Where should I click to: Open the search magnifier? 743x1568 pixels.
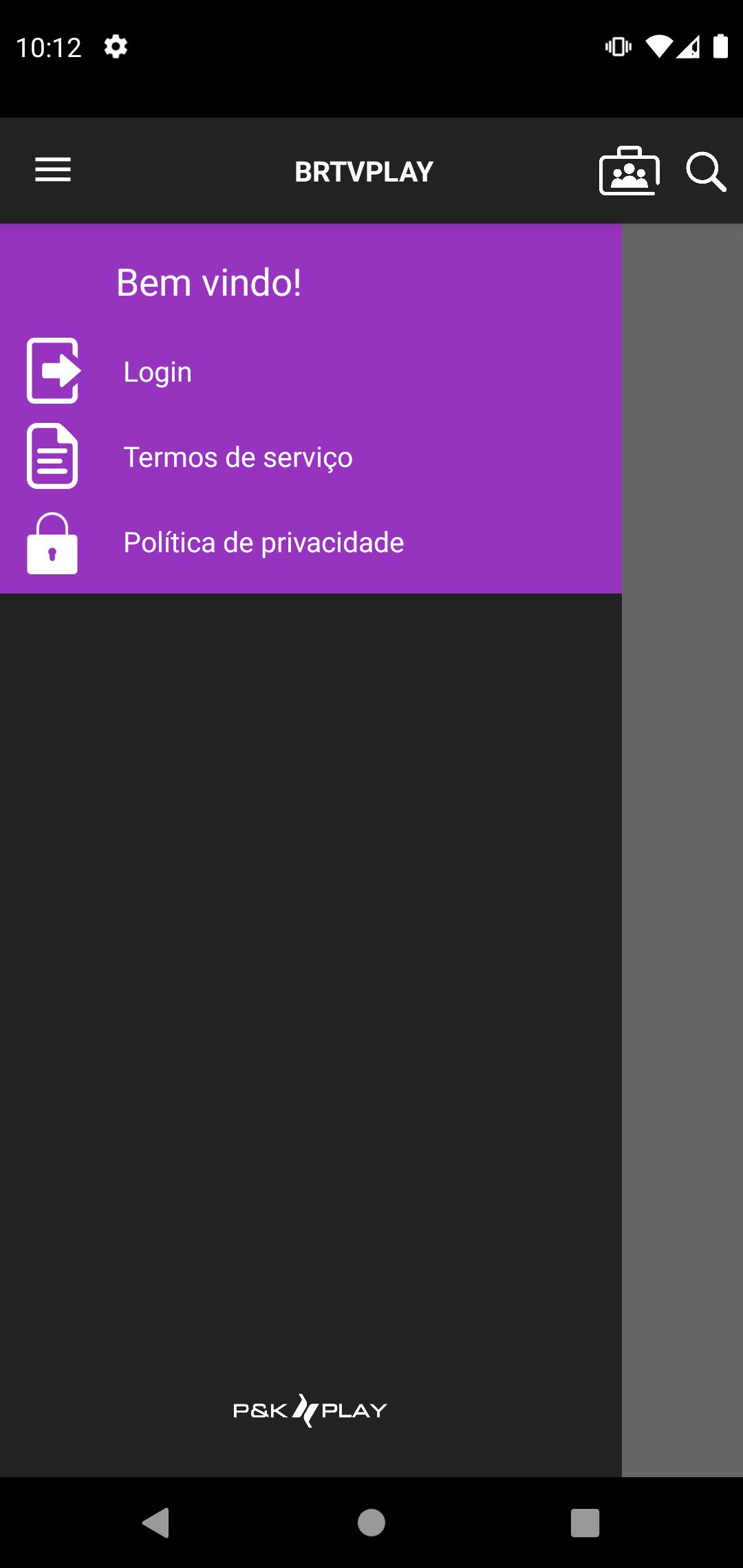(x=706, y=171)
